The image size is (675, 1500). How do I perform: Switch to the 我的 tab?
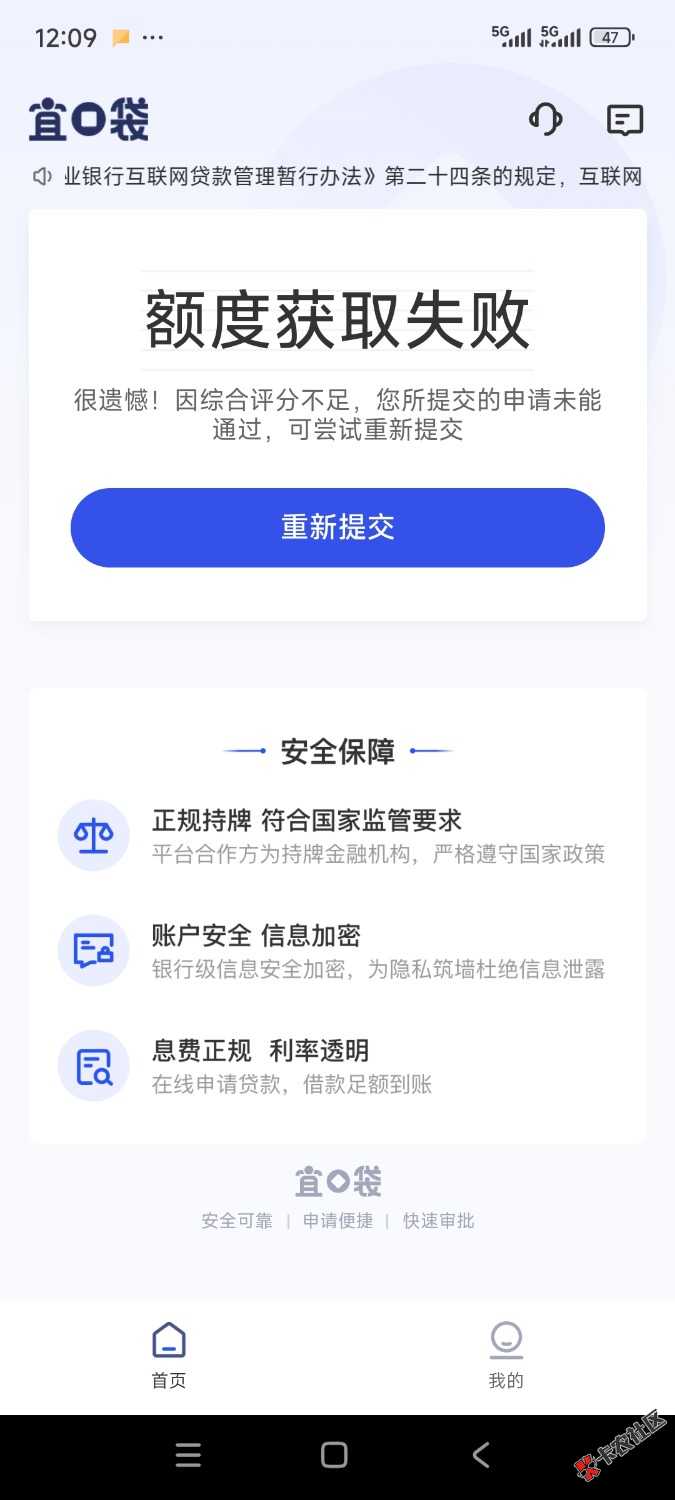[506, 1355]
